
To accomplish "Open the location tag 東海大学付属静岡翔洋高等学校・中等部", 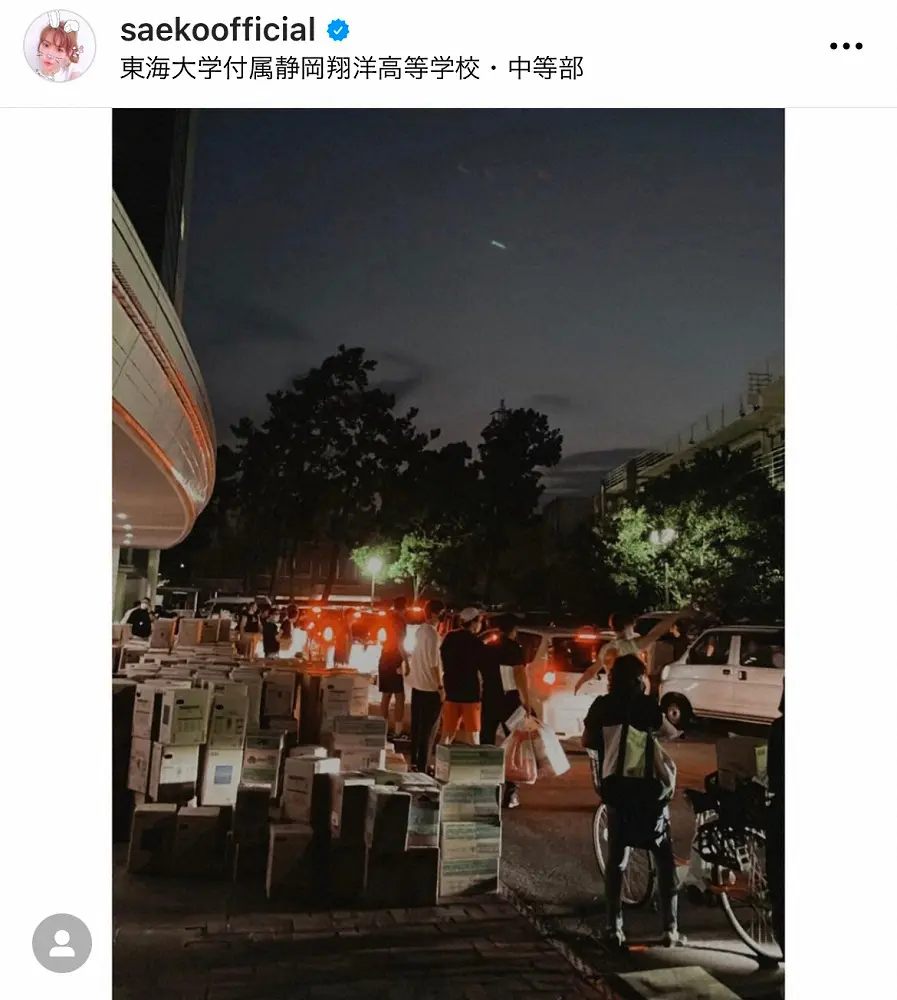I will point(351,68).
